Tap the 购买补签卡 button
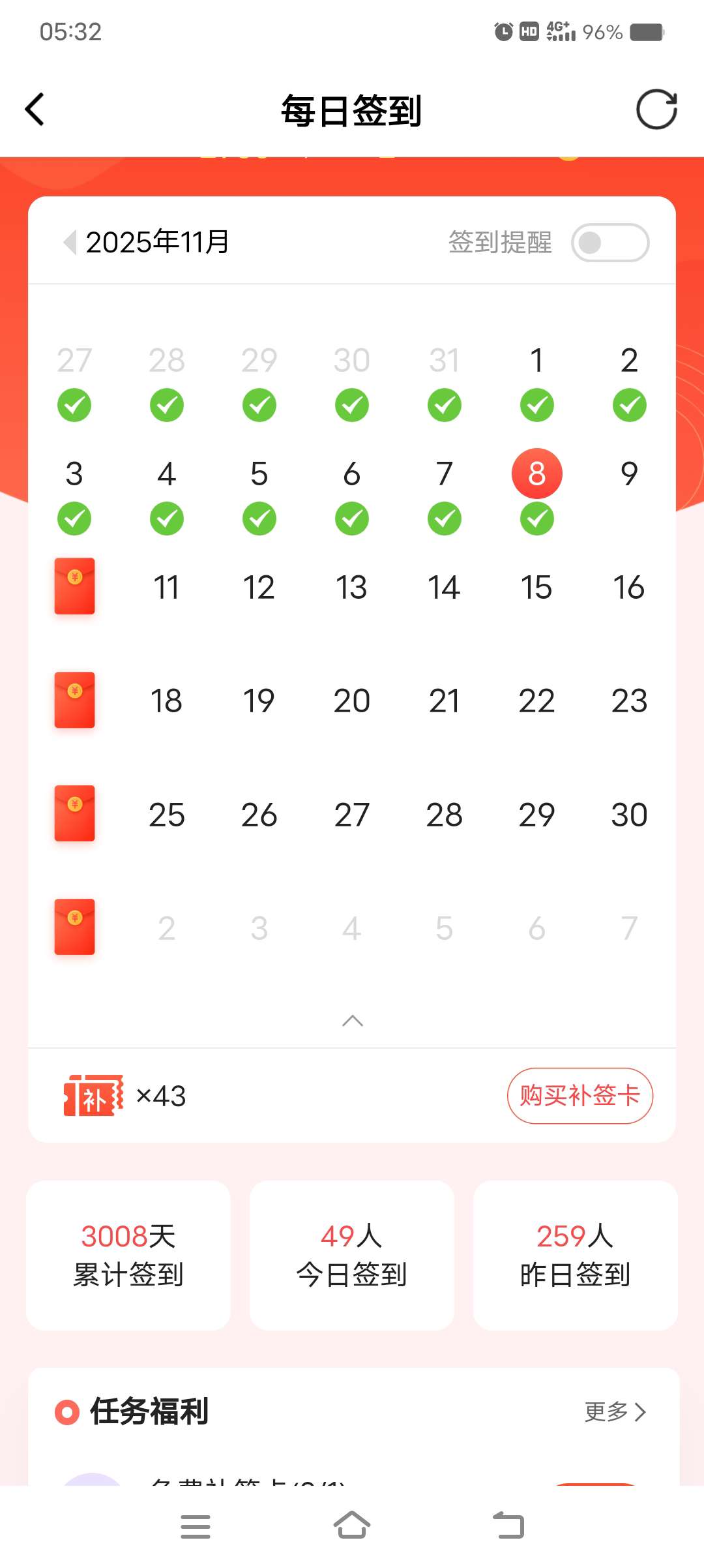Image resolution: width=704 pixels, height=1568 pixels. point(579,1096)
